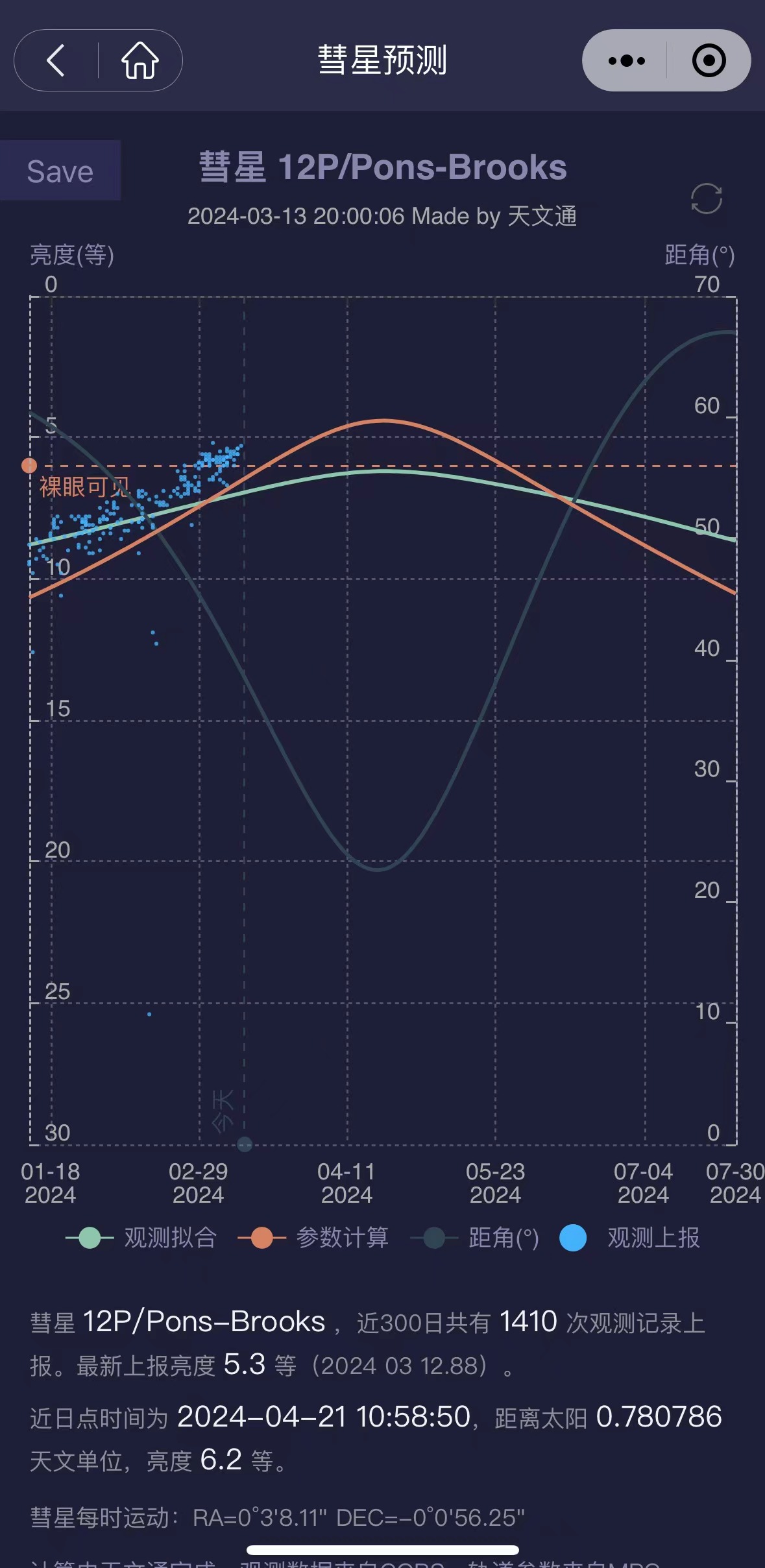Close the mini program via target icon
This screenshot has height=1568, width=765.
tap(709, 61)
